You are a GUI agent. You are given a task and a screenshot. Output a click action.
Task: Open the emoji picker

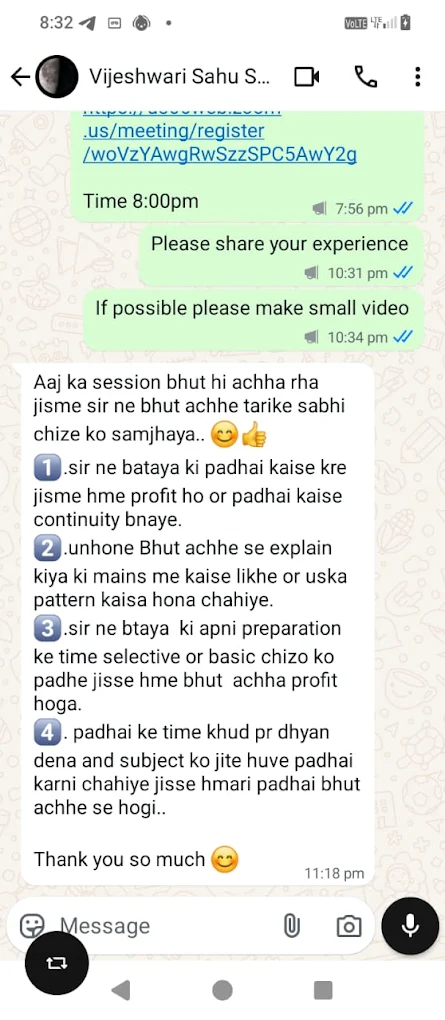tap(32, 926)
